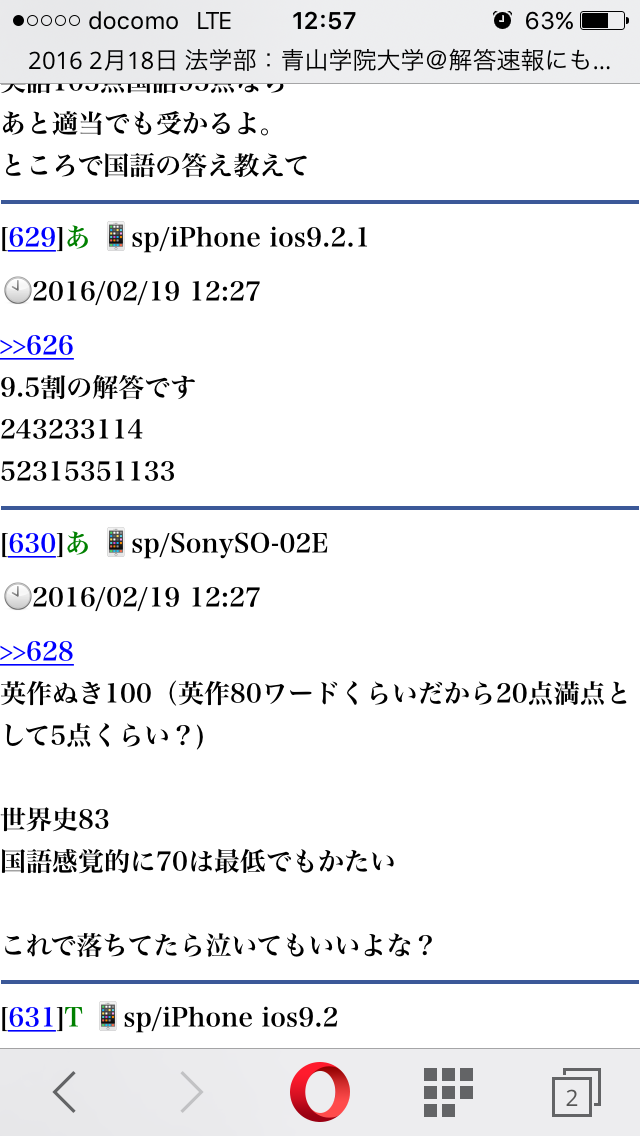640x1136 pixels.
Task: Open the Opera menu
Action: pyautogui.click(x=320, y=1092)
